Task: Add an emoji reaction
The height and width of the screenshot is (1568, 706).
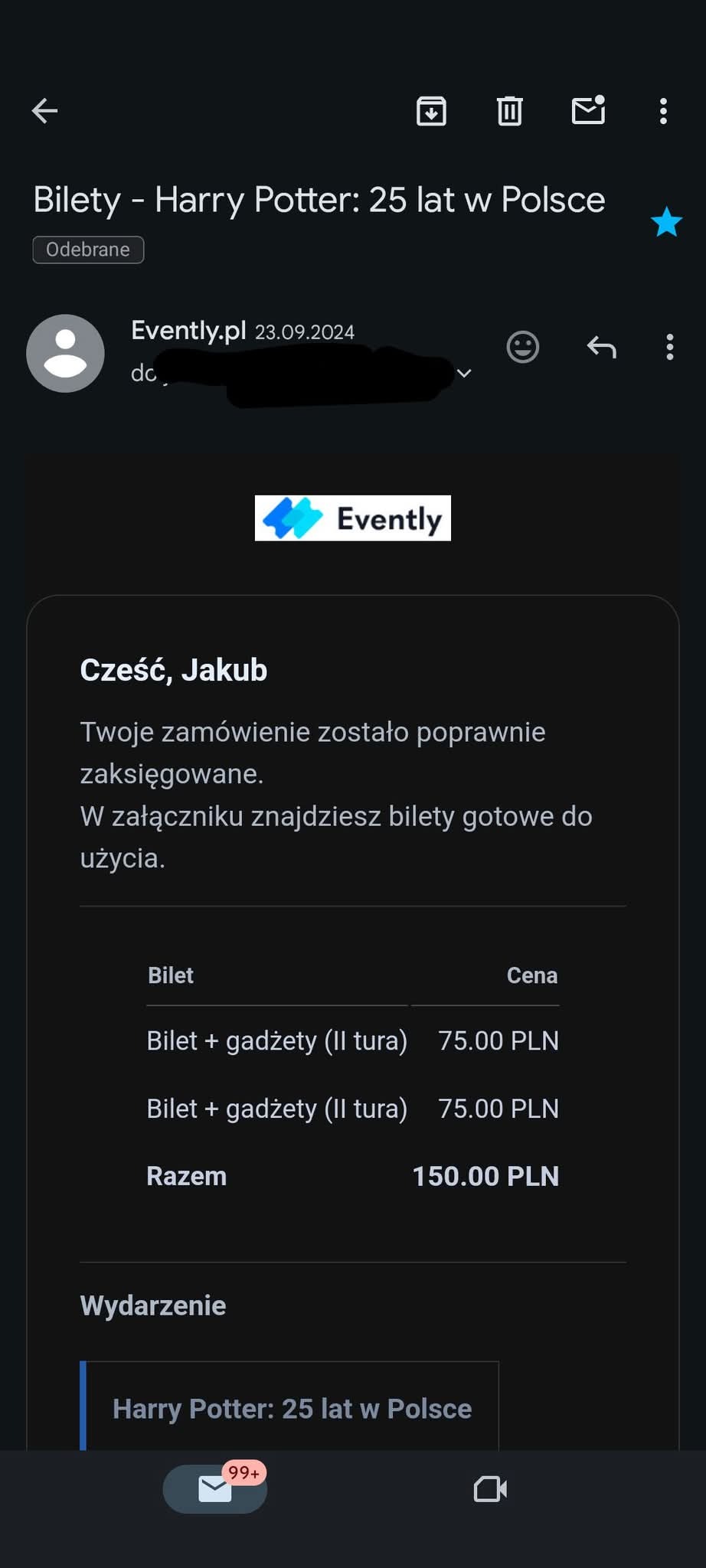Action: 523,347
